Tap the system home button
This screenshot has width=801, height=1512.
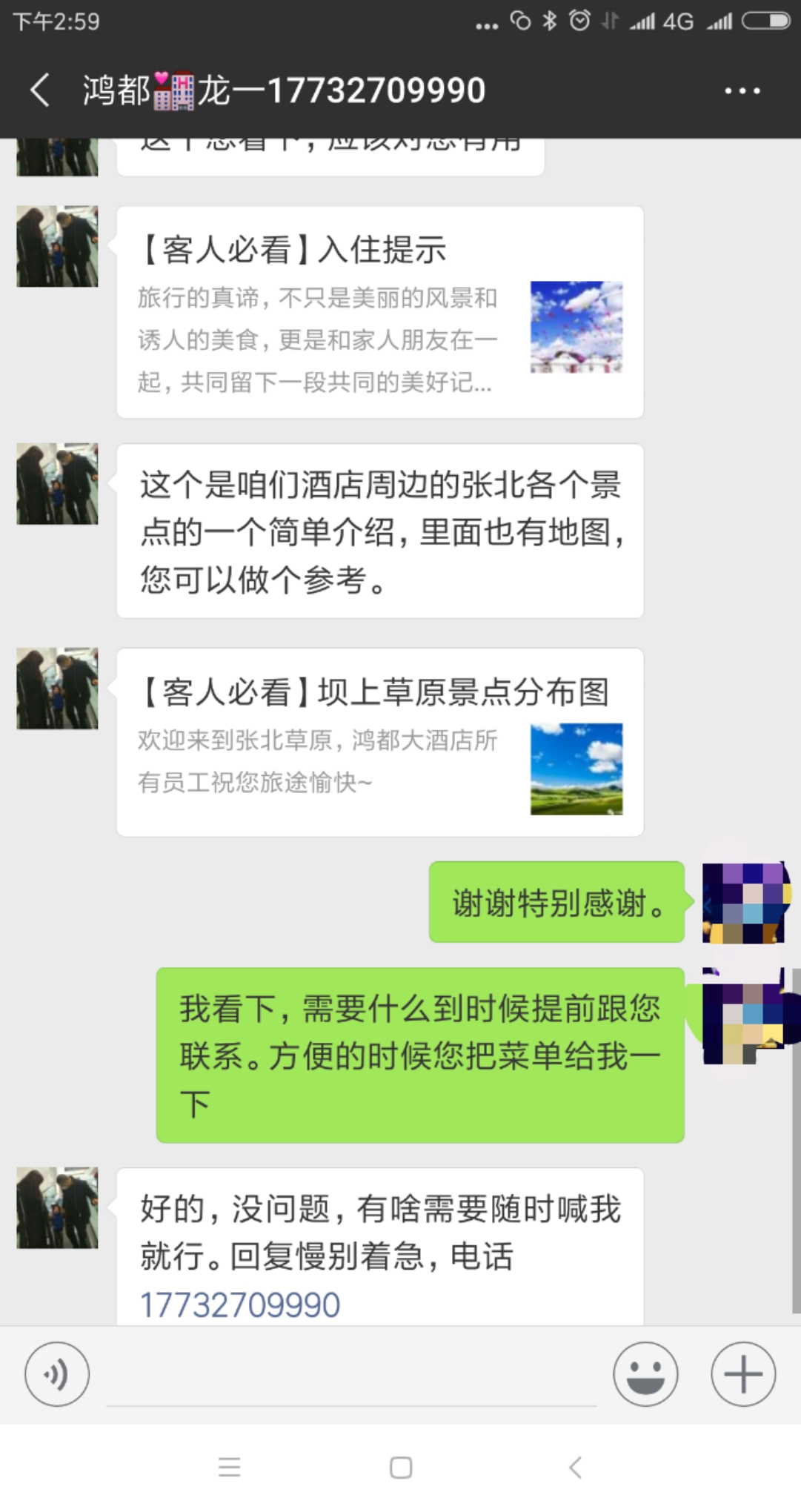pos(401,1467)
